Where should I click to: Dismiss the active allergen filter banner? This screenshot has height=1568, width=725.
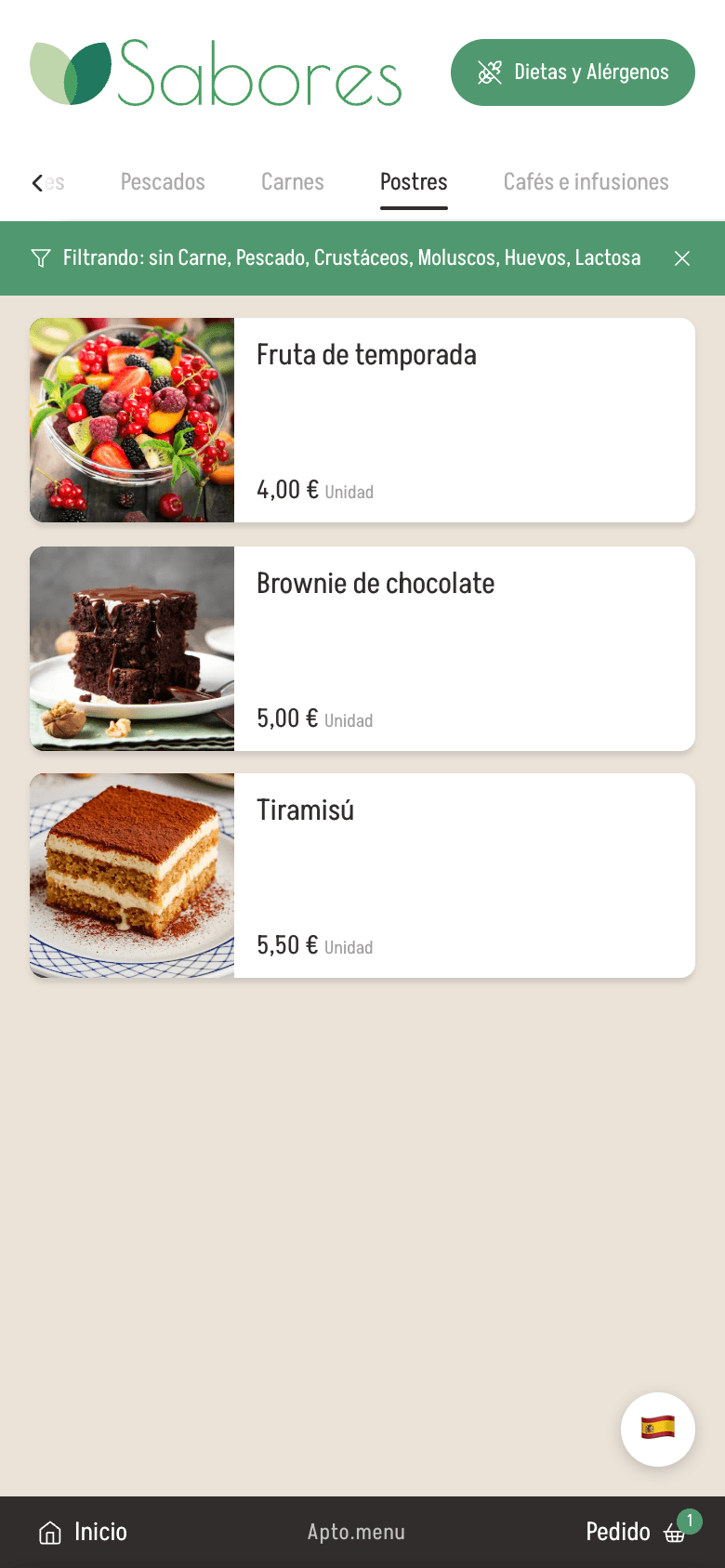tap(682, 258)
